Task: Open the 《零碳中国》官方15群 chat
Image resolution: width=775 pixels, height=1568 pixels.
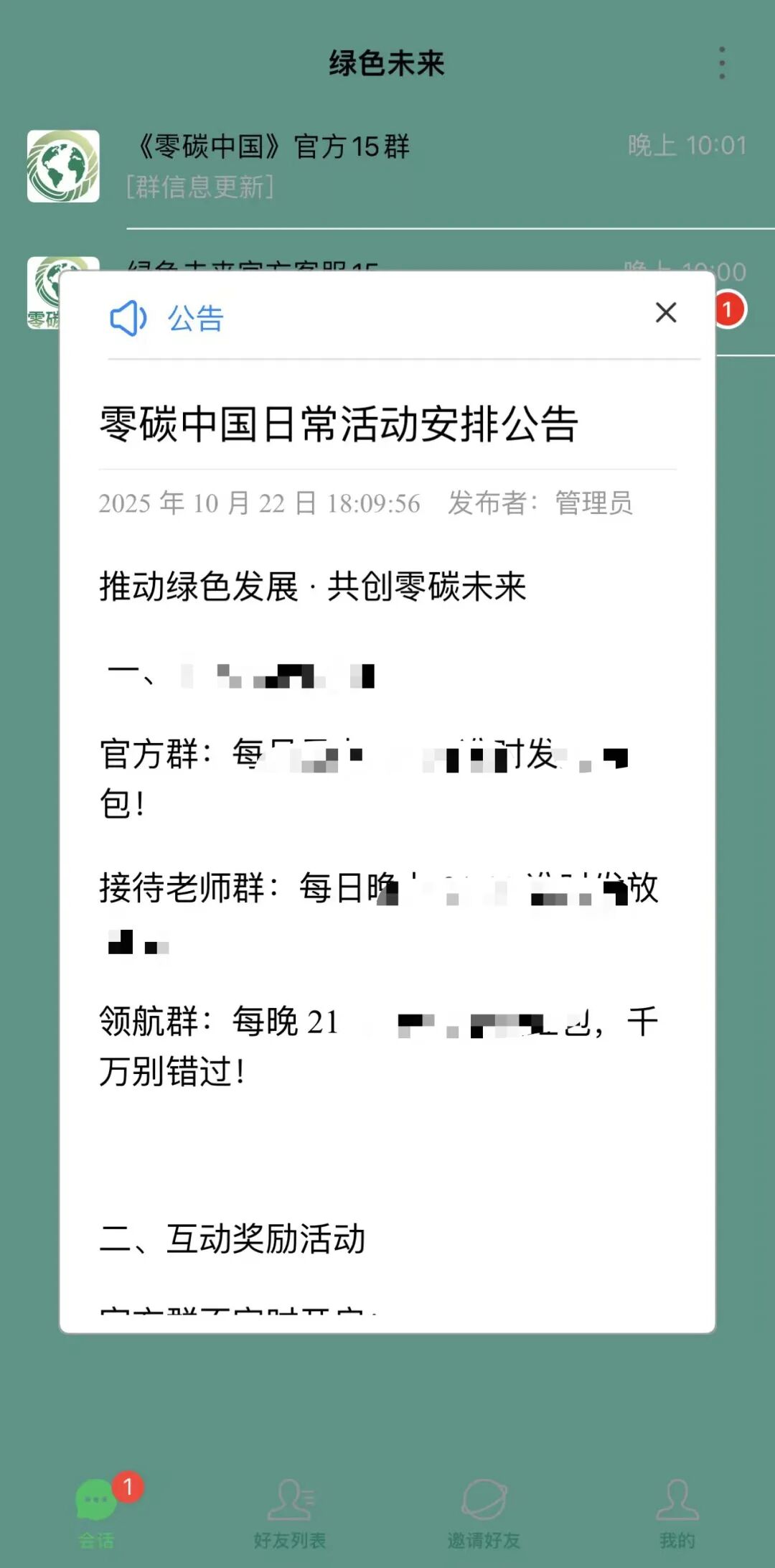Action: [387, 165]
